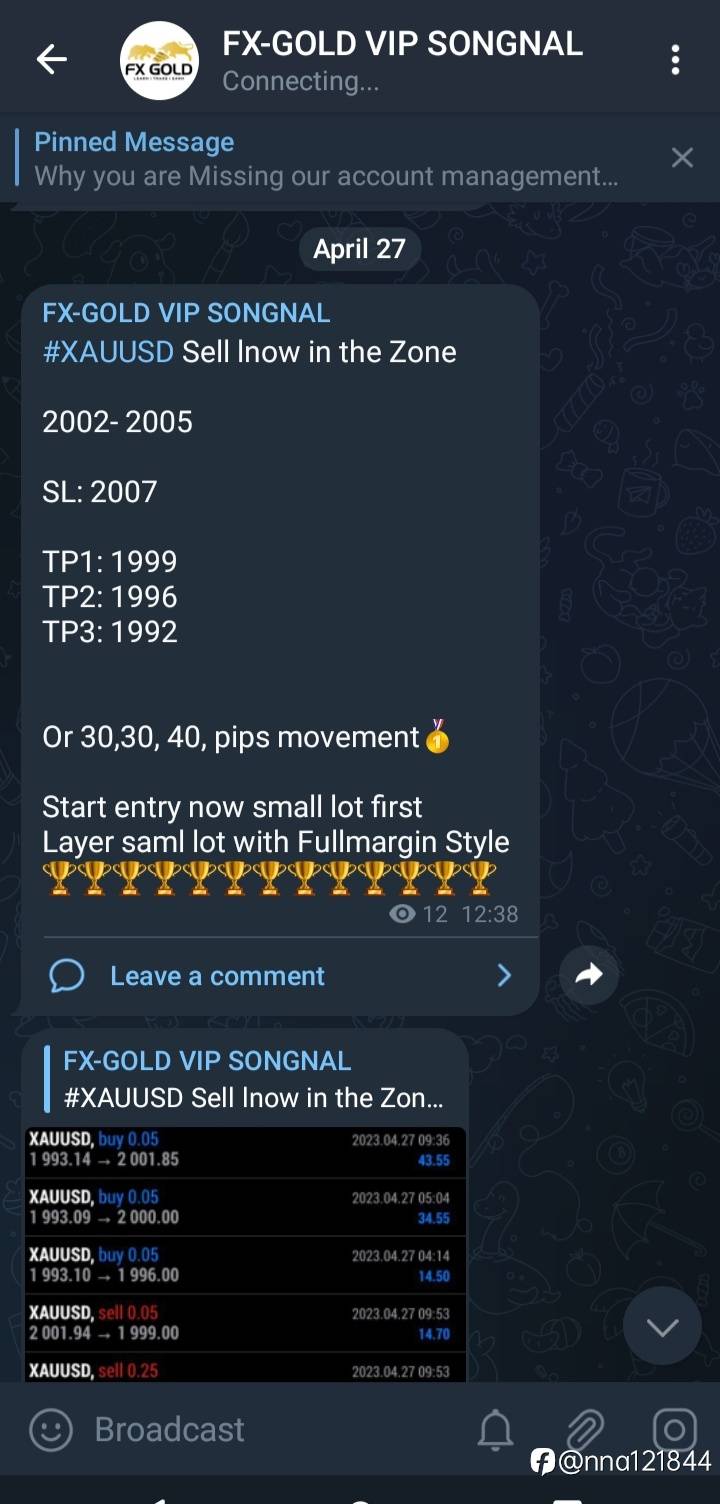
Task: Leave a comment on the signal post
Action: coord(280,976)
